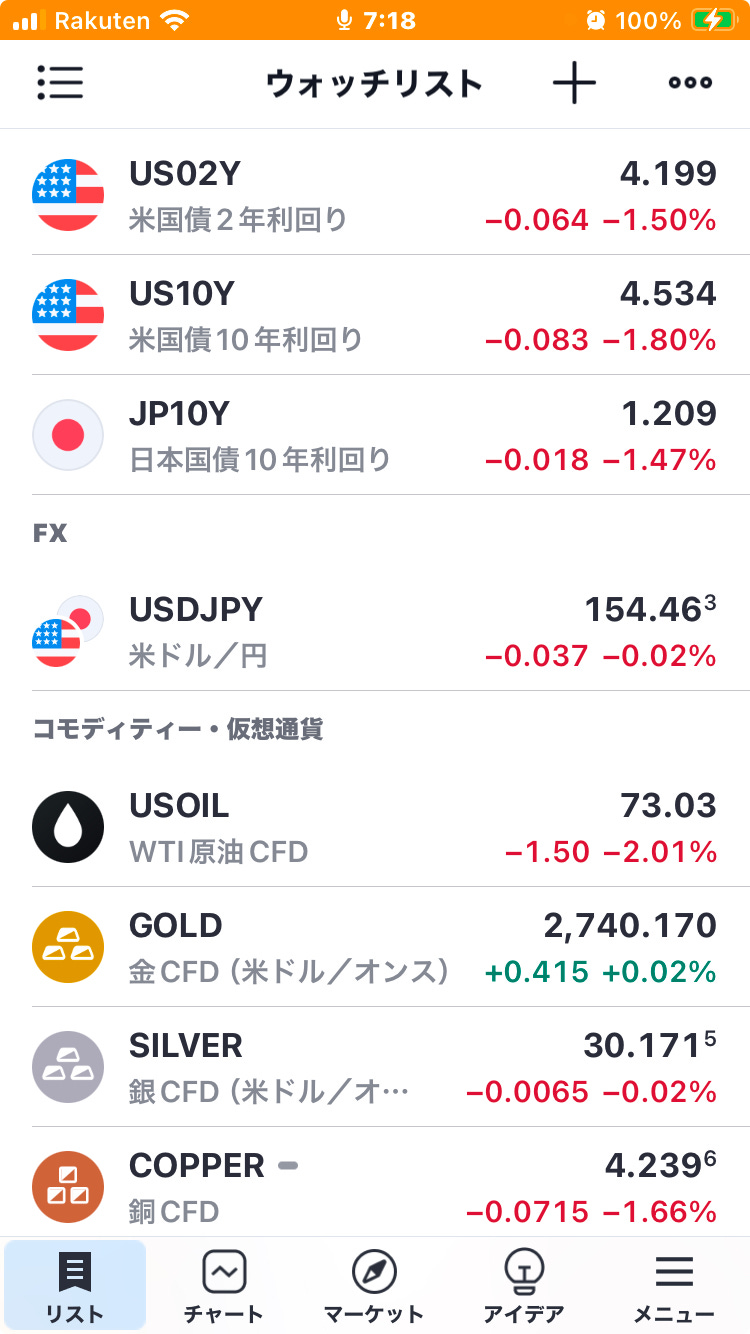Open the US02Y row
Image resolution: width=750 pixels, height=1334 pixels.
coord(375,194)
